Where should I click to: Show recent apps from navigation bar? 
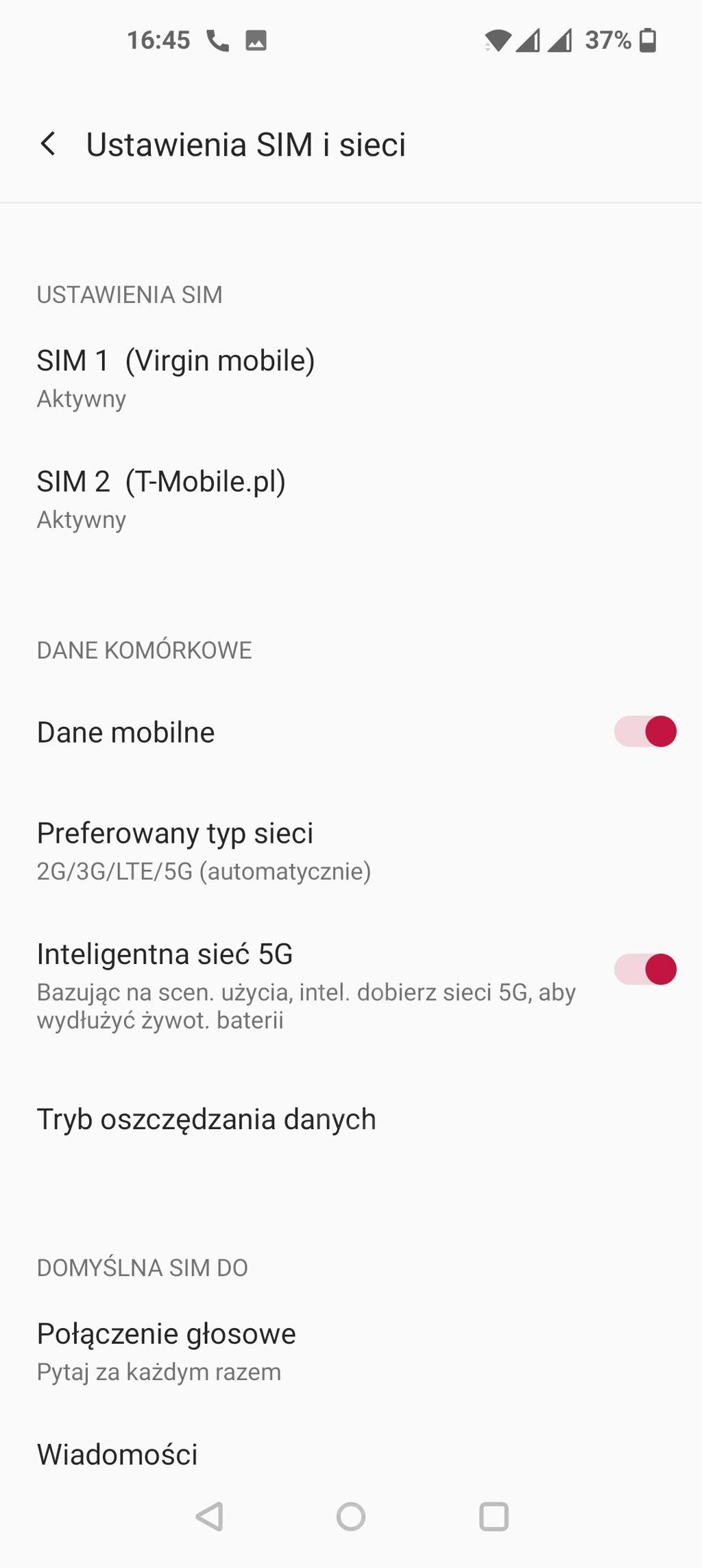[494, 1517]
